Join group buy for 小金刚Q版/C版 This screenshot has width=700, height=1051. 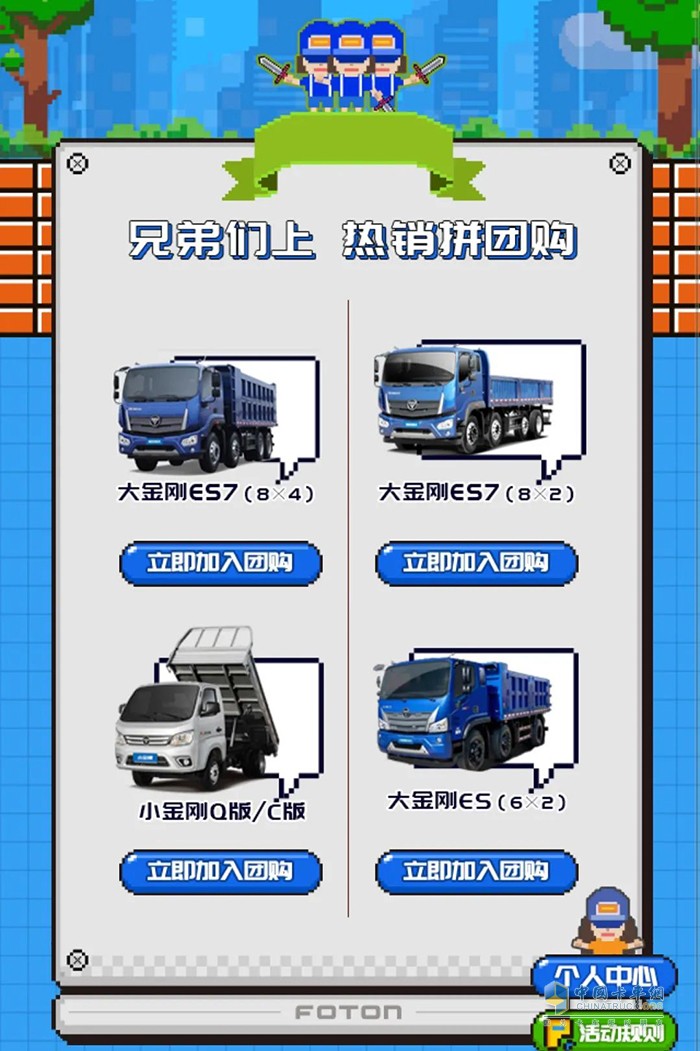click(221, 872)
